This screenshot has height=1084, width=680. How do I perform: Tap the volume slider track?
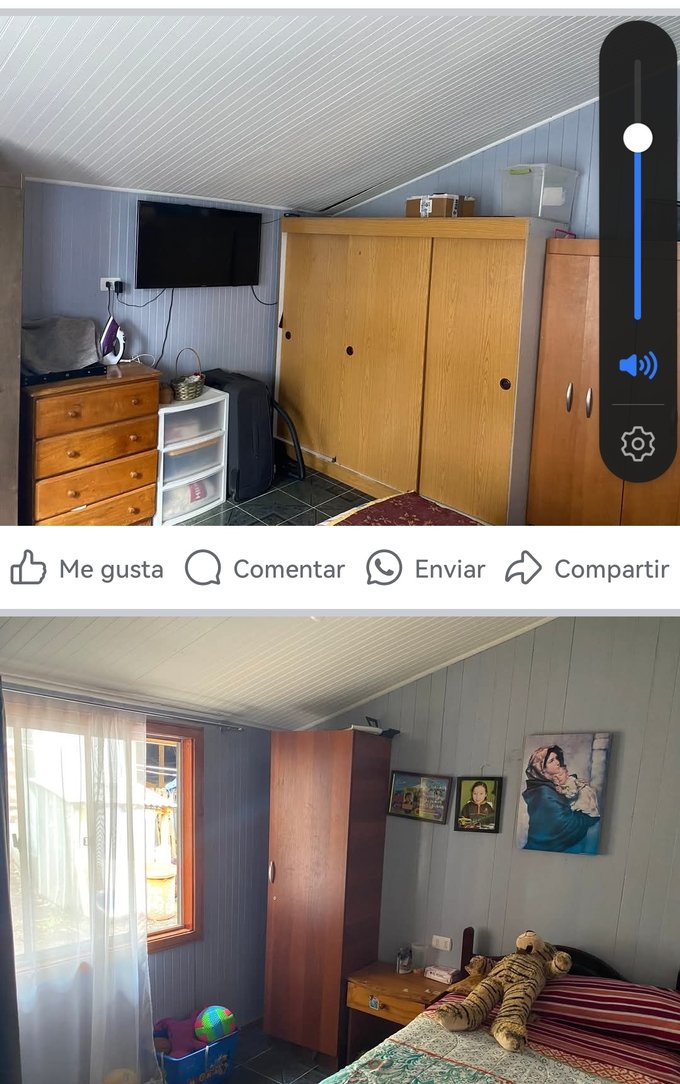[638, 230]
